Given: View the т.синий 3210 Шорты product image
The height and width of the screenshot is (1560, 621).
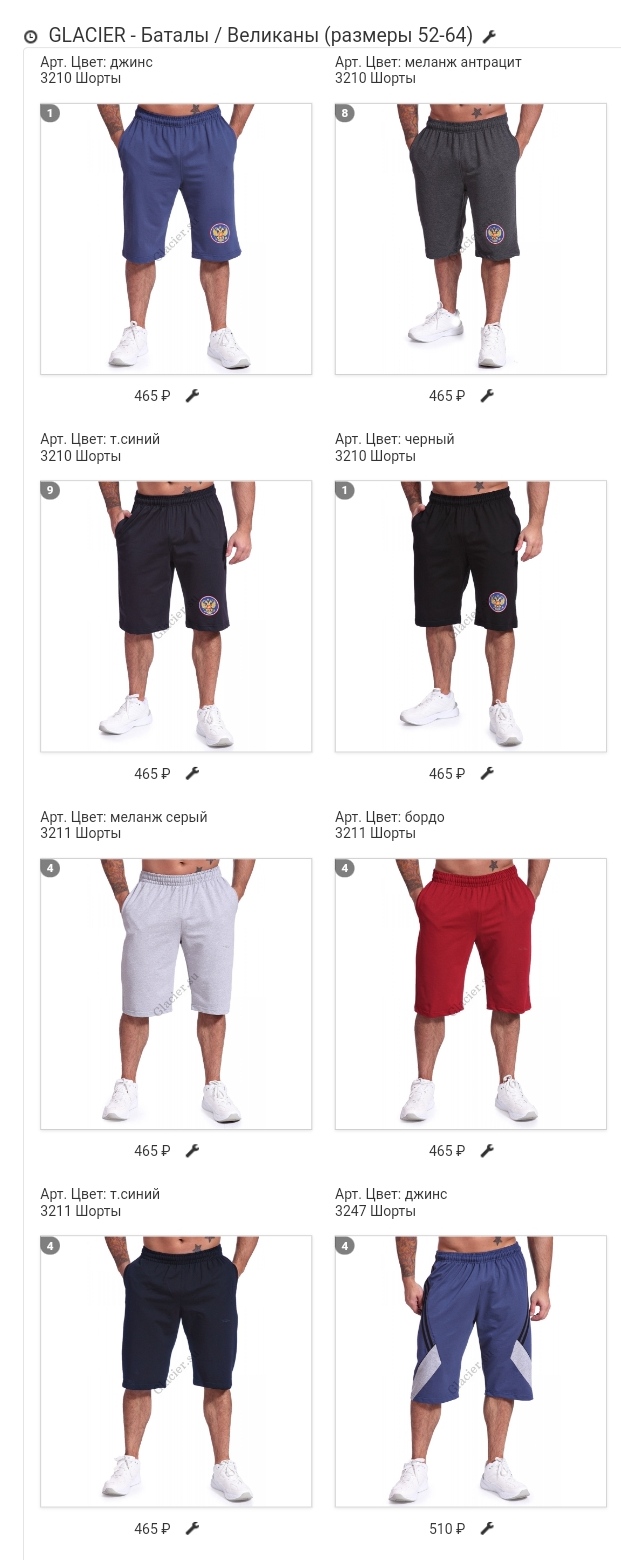Looking at the screenshot, I should [176, 616].
